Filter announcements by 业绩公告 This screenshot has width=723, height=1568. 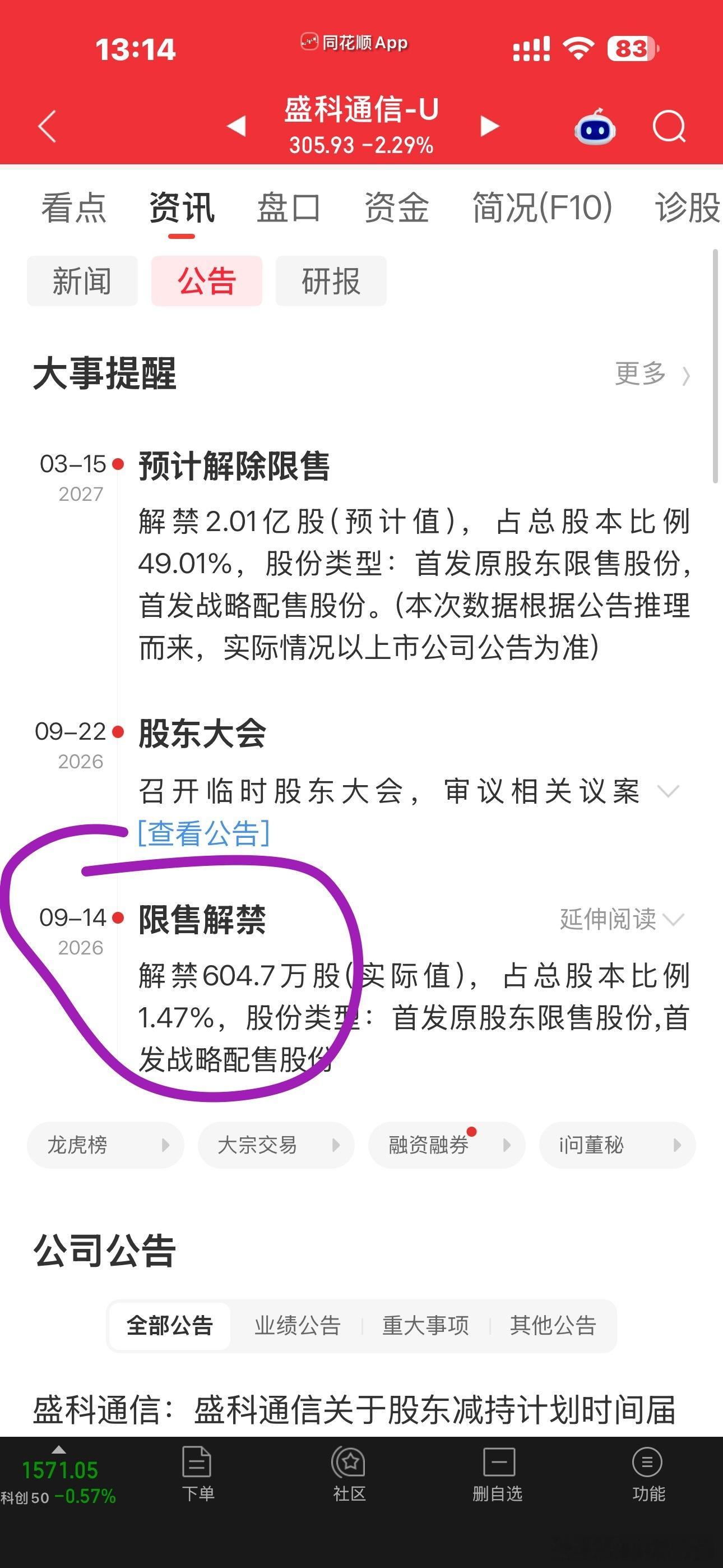[298, 1326]
